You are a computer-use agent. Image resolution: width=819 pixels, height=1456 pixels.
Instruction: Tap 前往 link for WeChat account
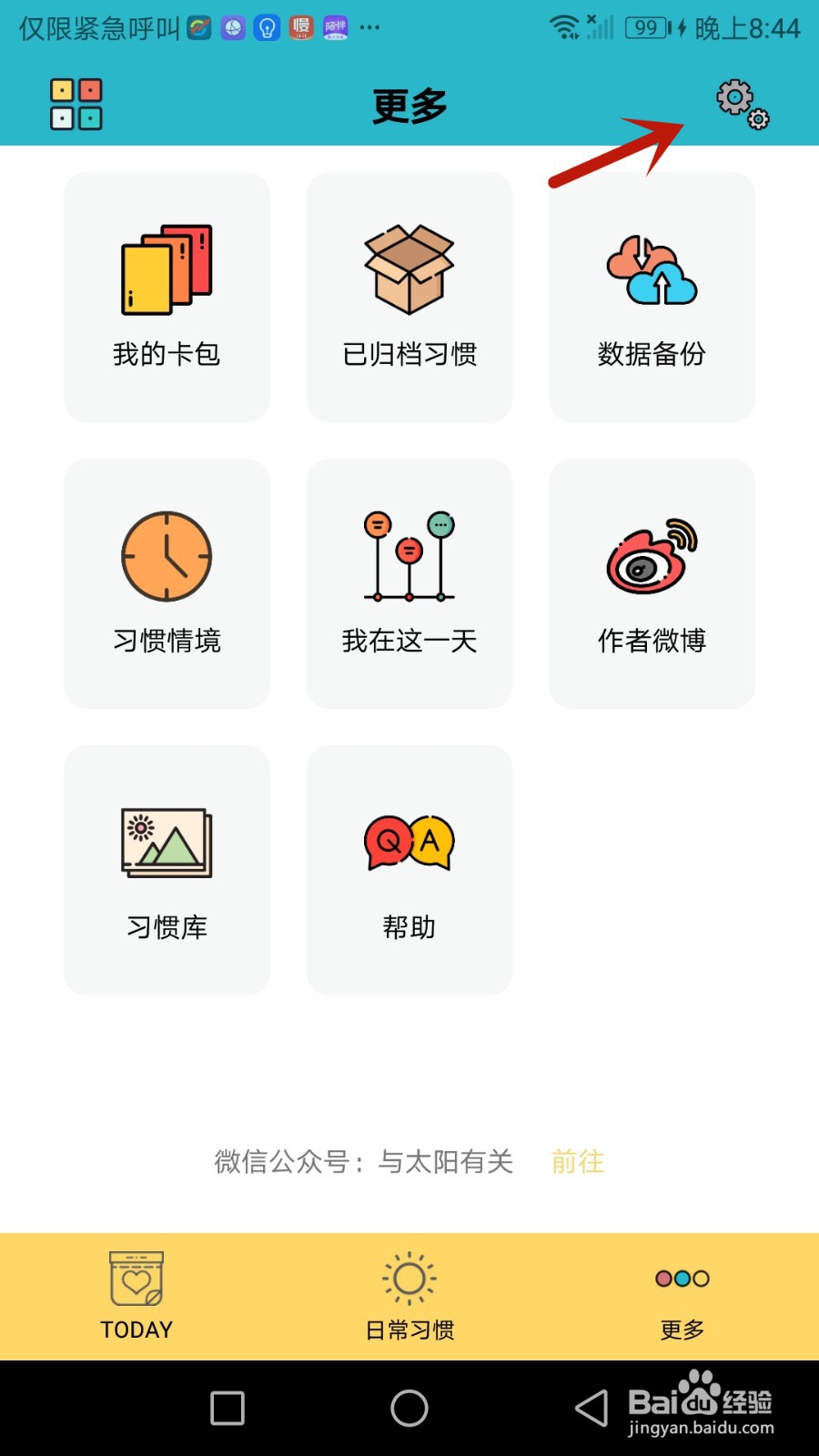pos(578,1161)
